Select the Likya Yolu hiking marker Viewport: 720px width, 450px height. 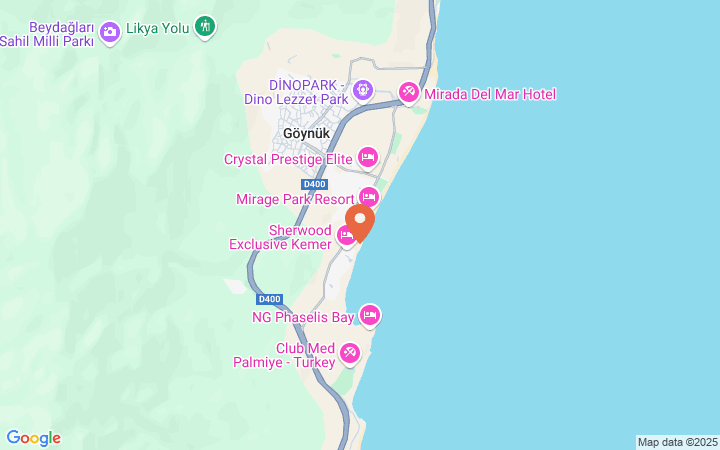204,27
